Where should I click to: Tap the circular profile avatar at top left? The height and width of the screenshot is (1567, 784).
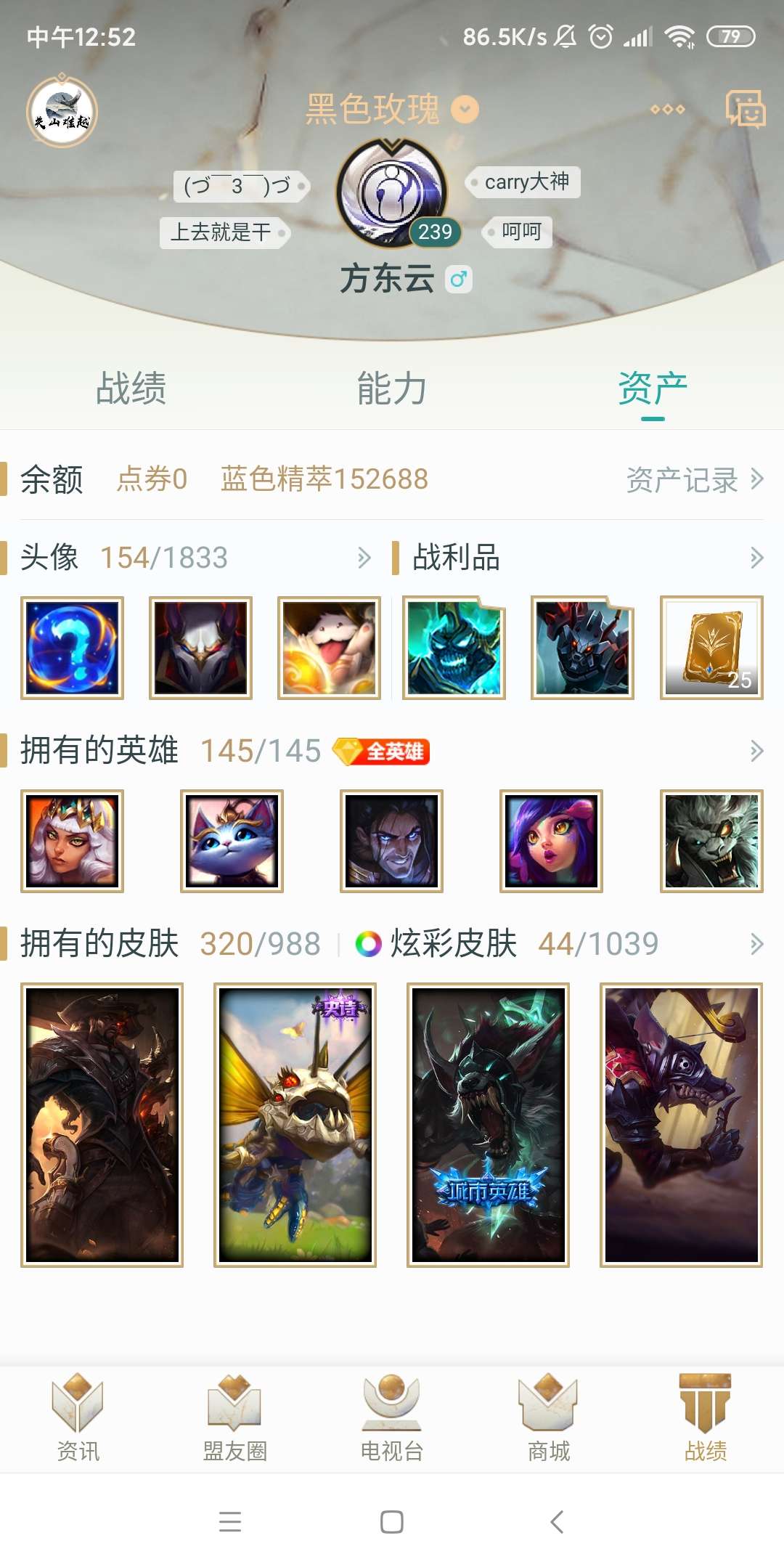pyautogui.click(x=62, y=112)
